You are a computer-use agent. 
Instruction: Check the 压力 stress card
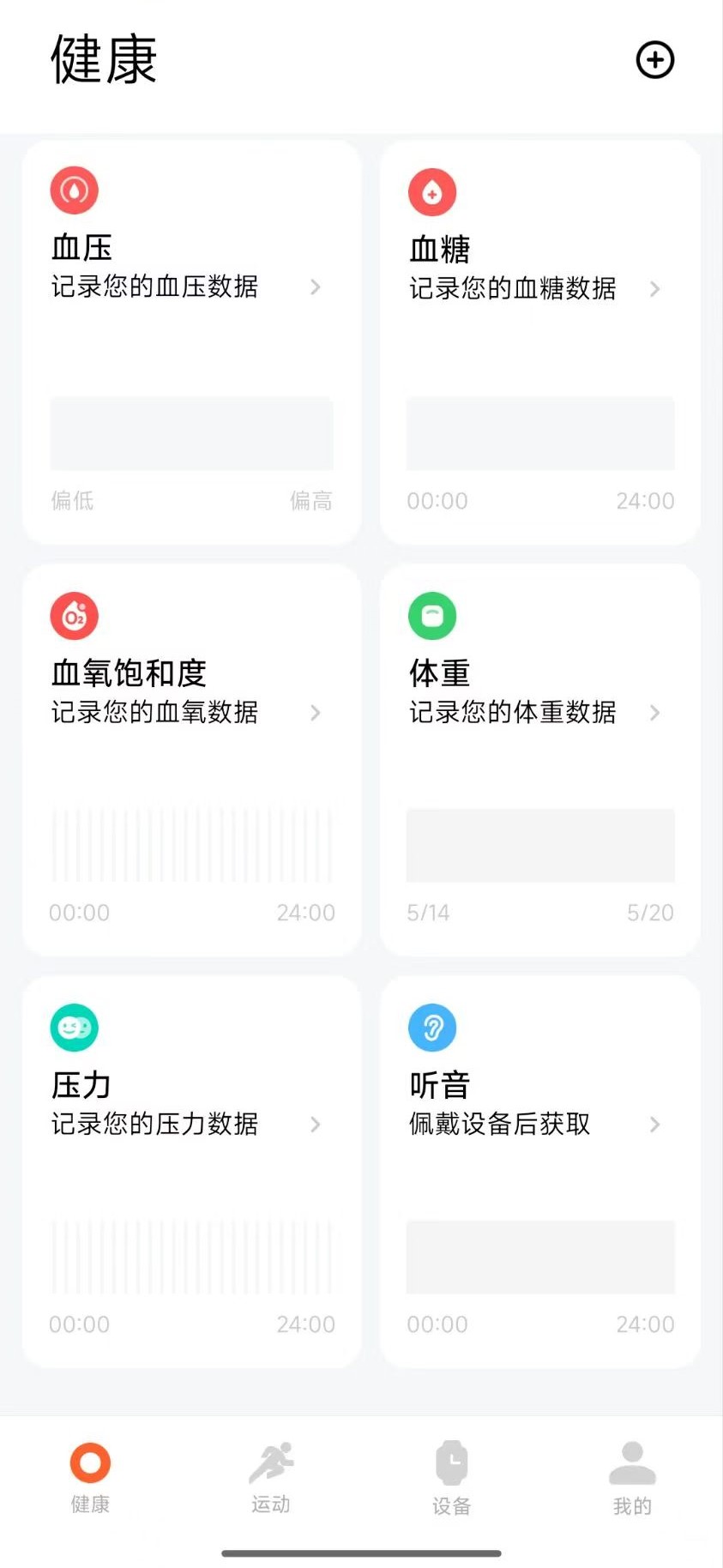pyautogui.click(x=190, y=1171)
